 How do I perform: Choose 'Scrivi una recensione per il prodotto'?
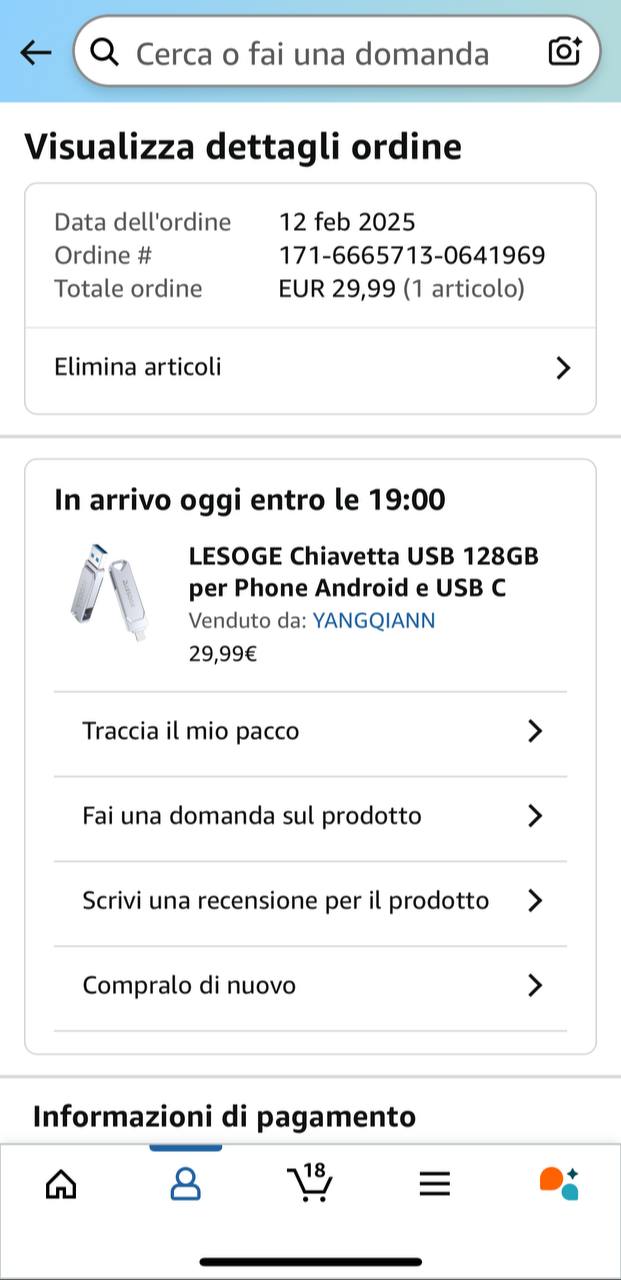pos(310,901)
